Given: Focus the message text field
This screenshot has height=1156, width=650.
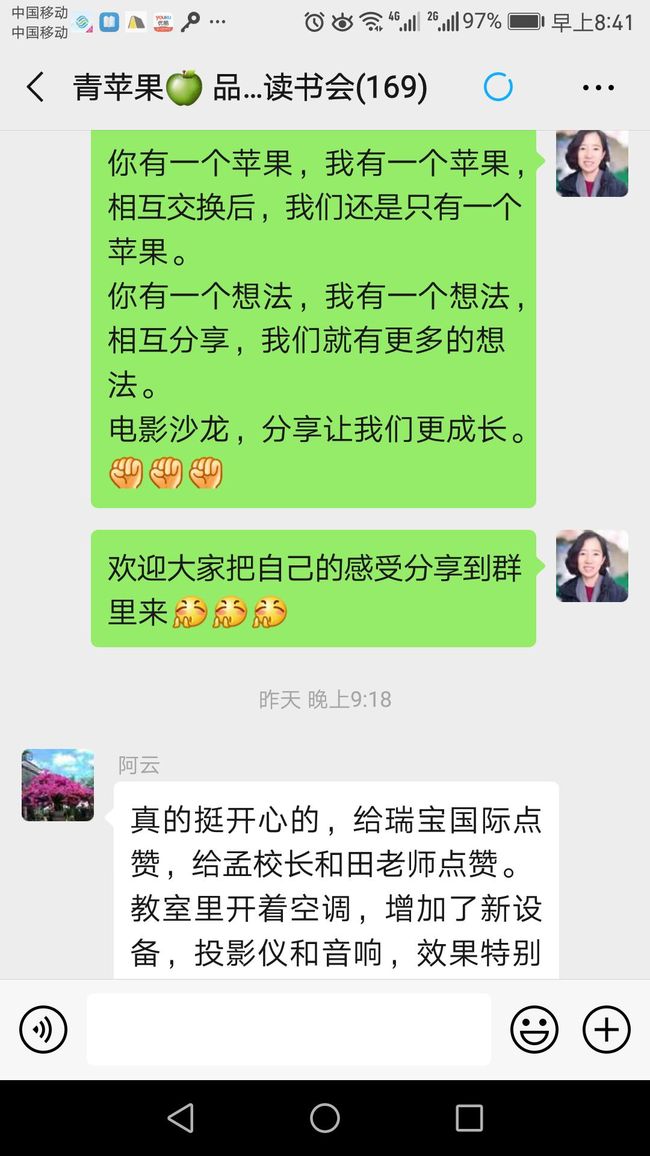Looking at the screenshot, I should click(x=289, y=1029).
